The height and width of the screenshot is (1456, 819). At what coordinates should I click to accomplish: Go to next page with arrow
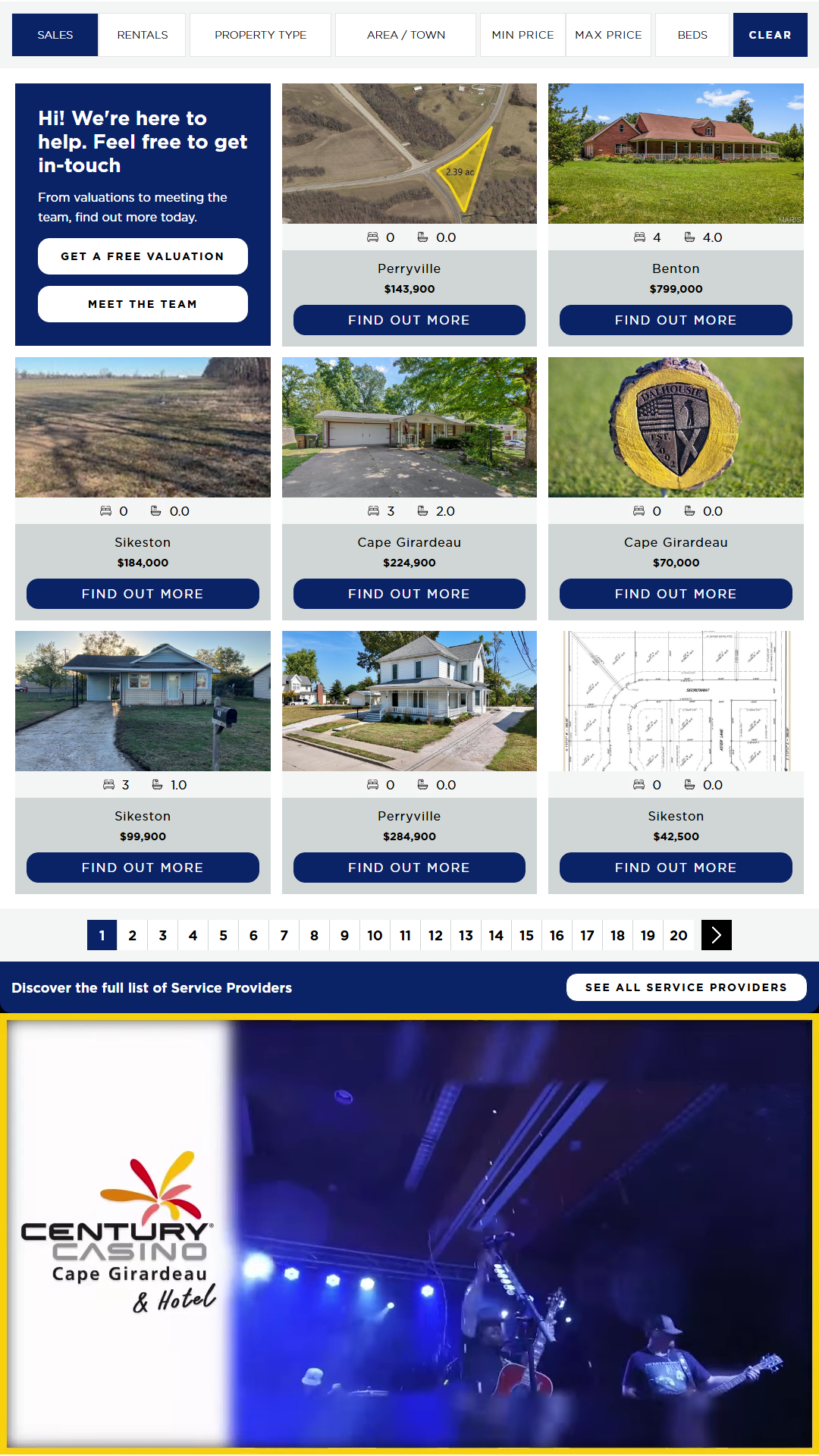(717, 935)
